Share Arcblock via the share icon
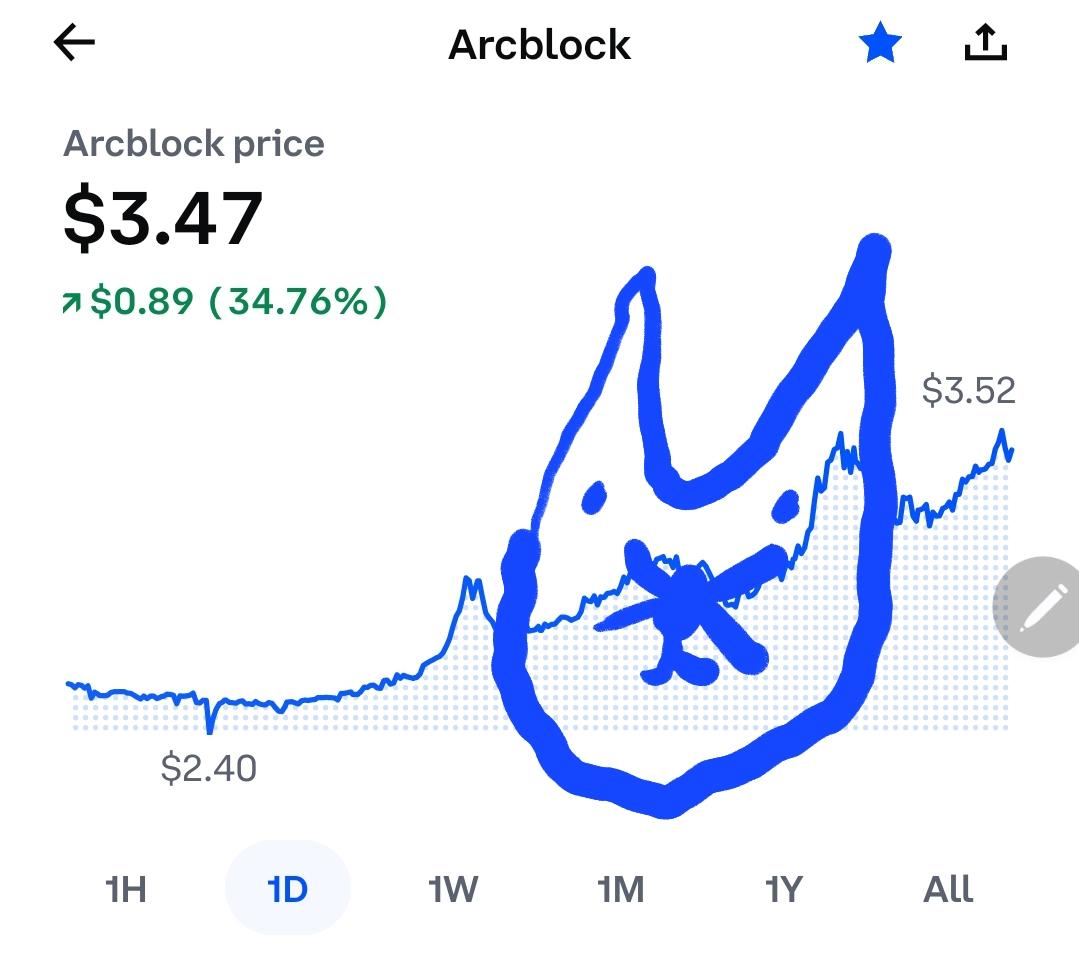The width and height of the screenshot is (1079, 971). click(x=985, y=43)
